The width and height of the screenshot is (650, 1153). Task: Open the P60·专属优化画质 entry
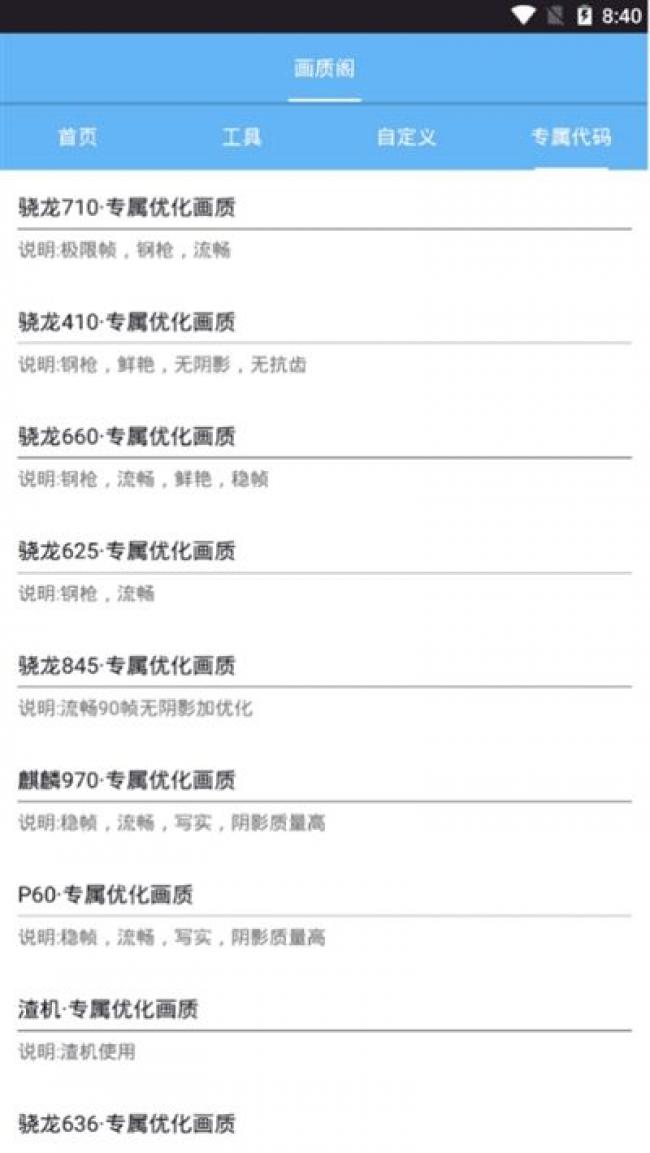tap(106, 894)
